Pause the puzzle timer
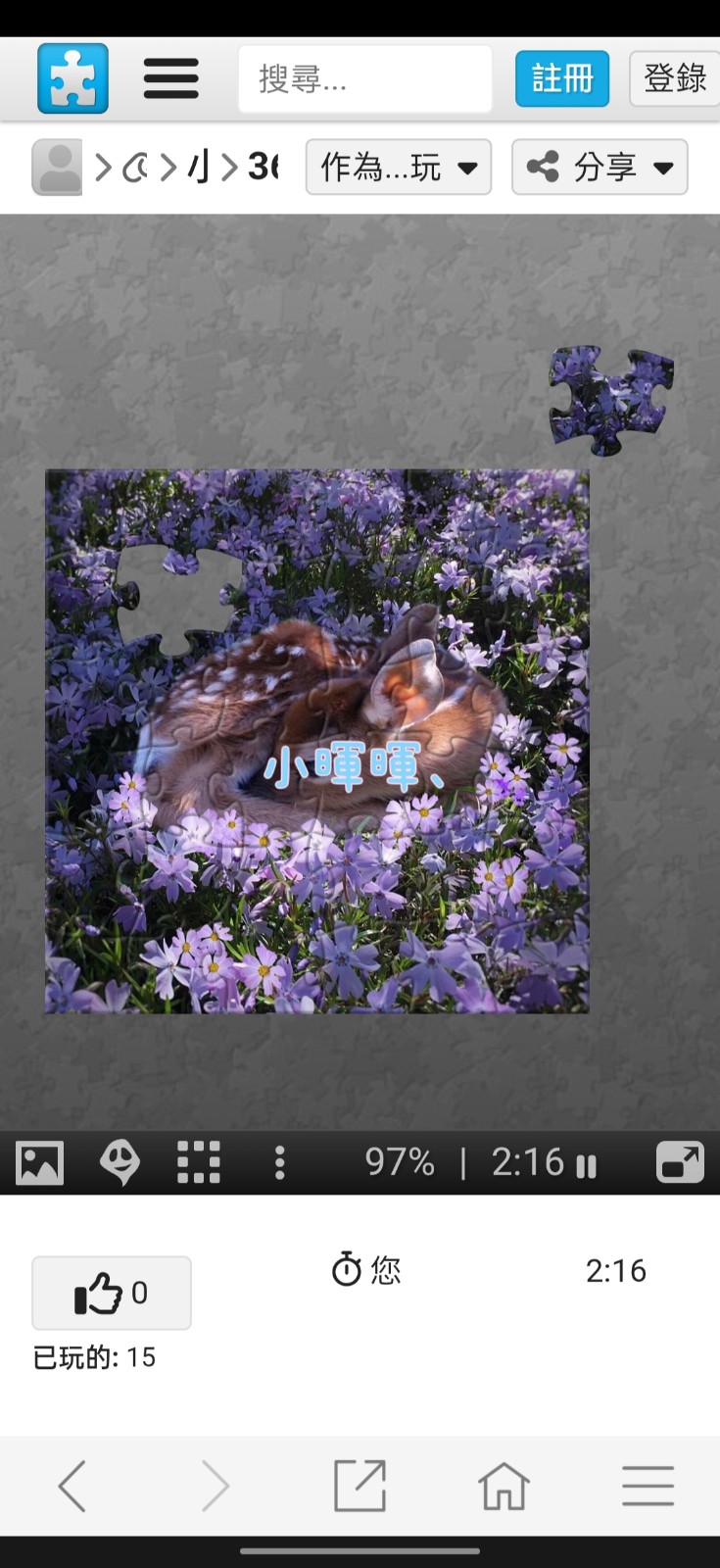The height and width of the screenshot is (1568, 720). pyautogui.click(x=587, y=1165)
